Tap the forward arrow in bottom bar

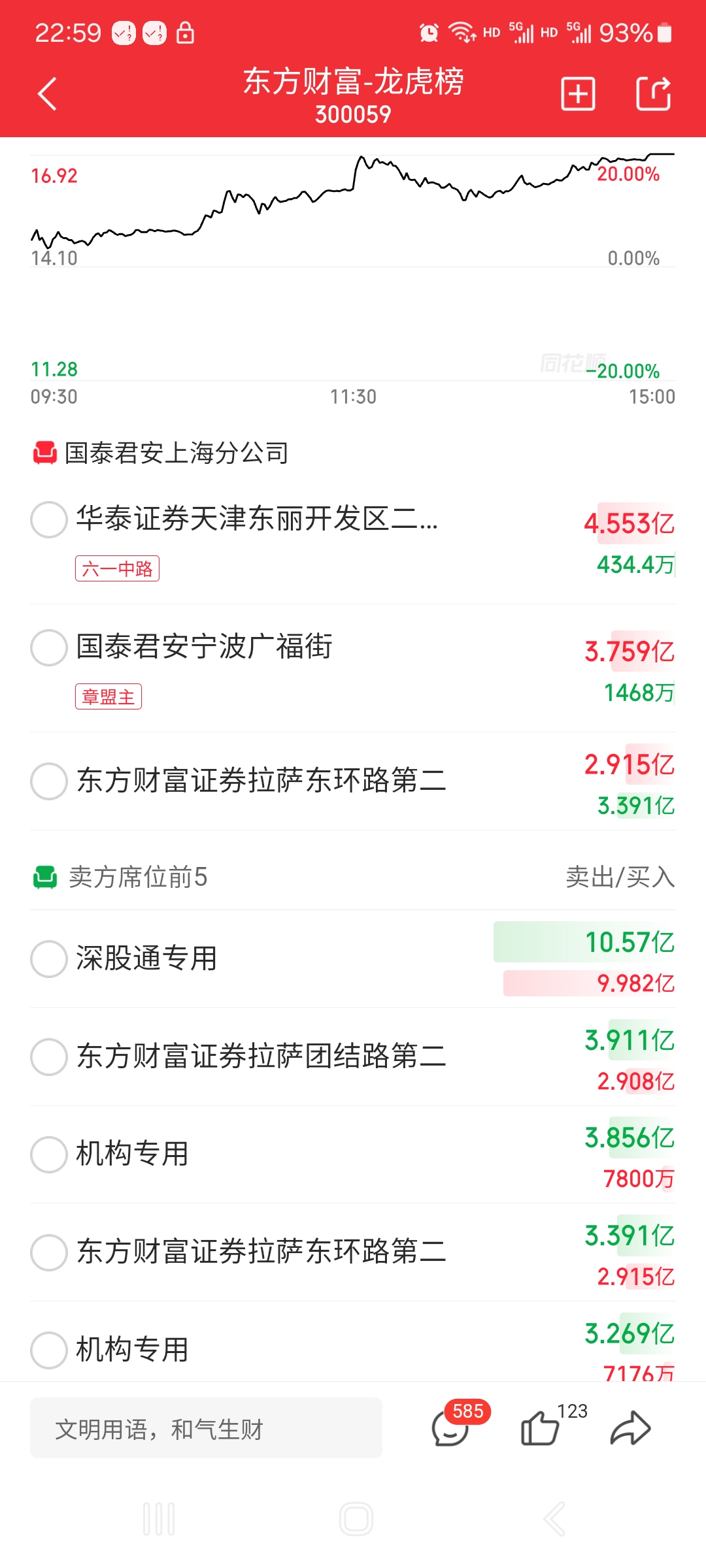(630, 1428)
